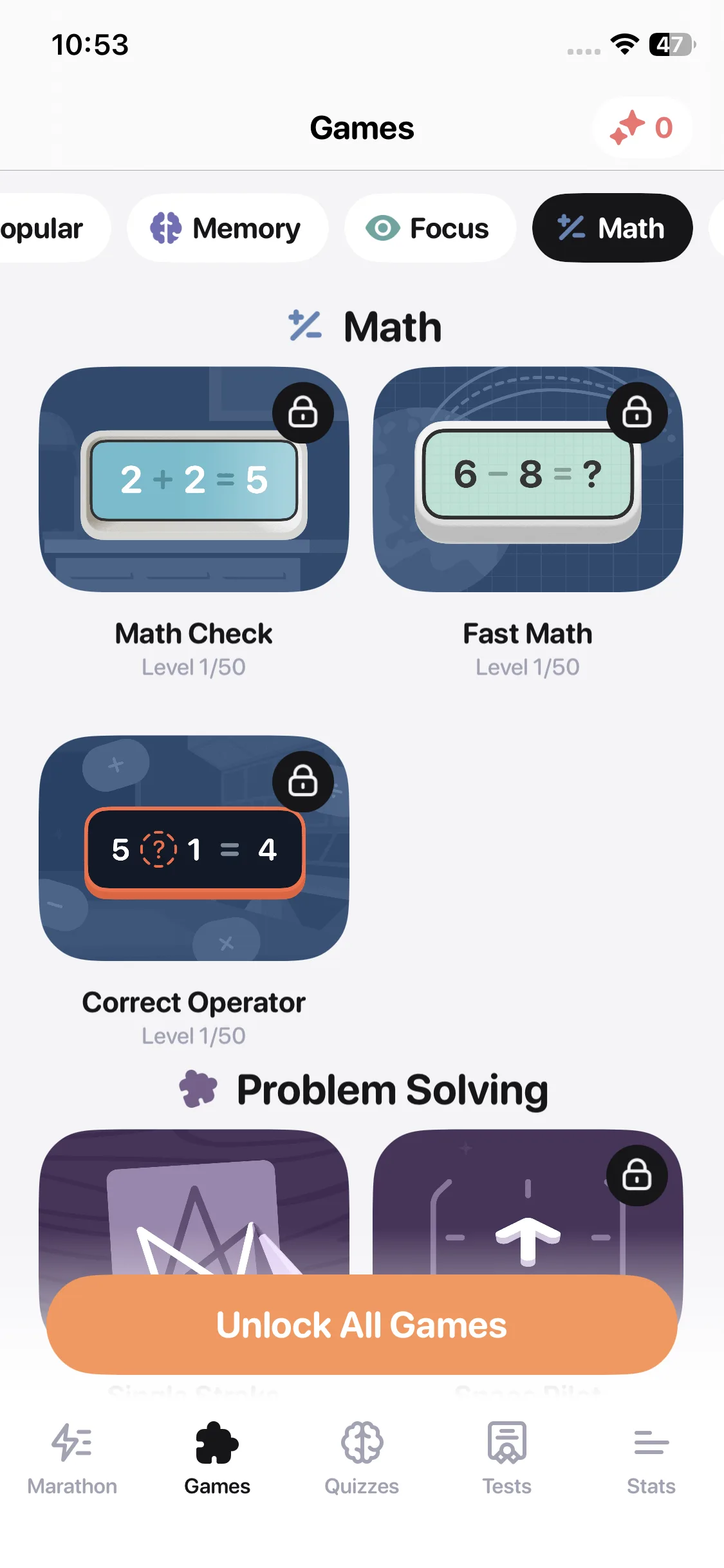This screenshot has width=724, height=1568.
Task: Open the Tests tab
Action: pyautogui.click(x=507, y=1459)
